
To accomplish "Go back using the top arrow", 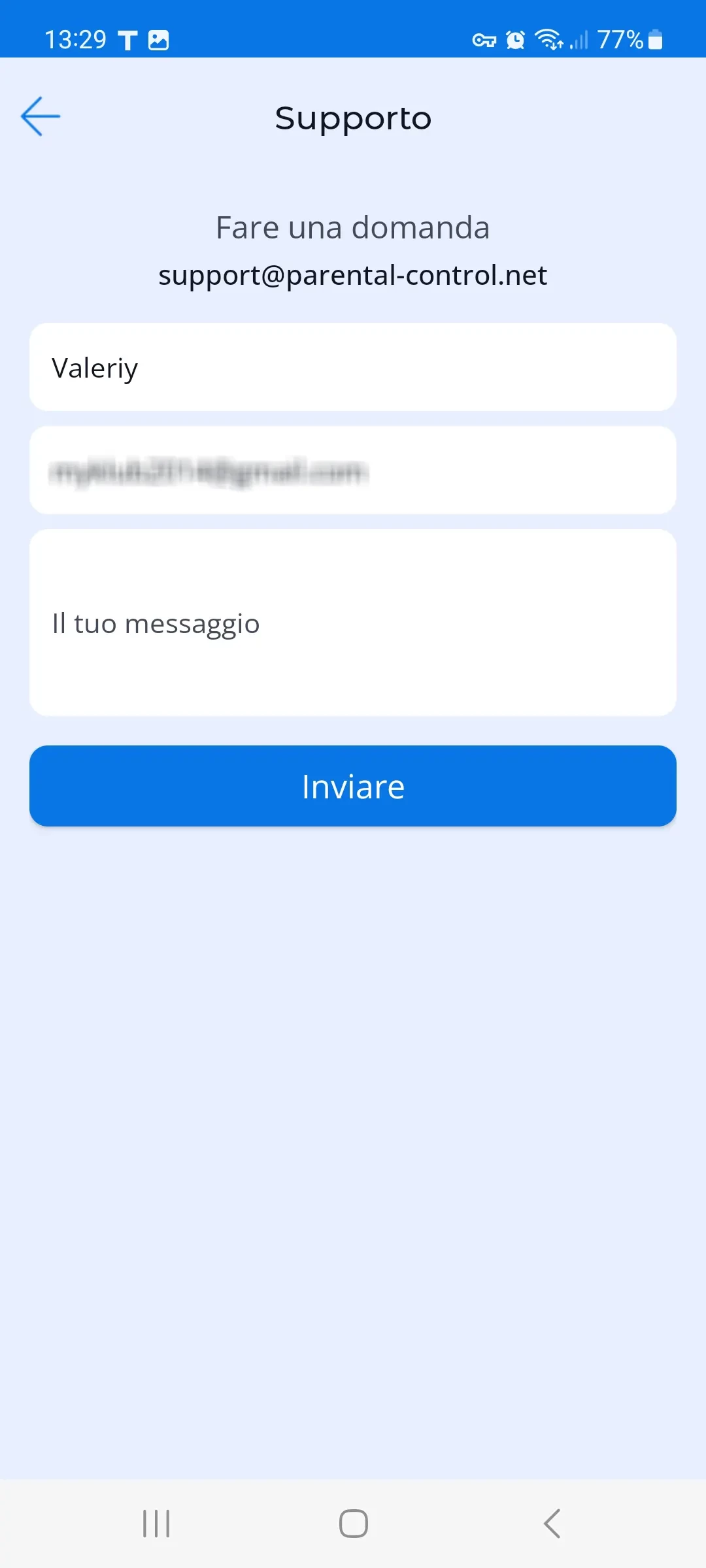I will (41, 116).
